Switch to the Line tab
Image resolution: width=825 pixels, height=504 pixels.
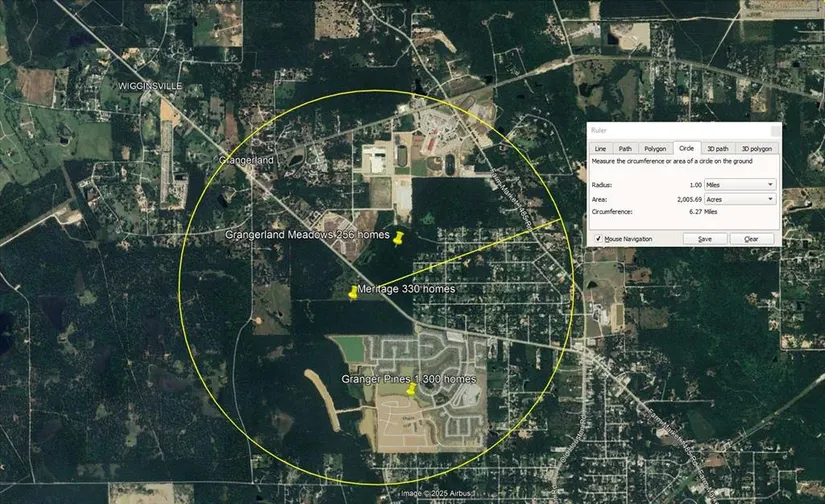[x=600, y=148]
